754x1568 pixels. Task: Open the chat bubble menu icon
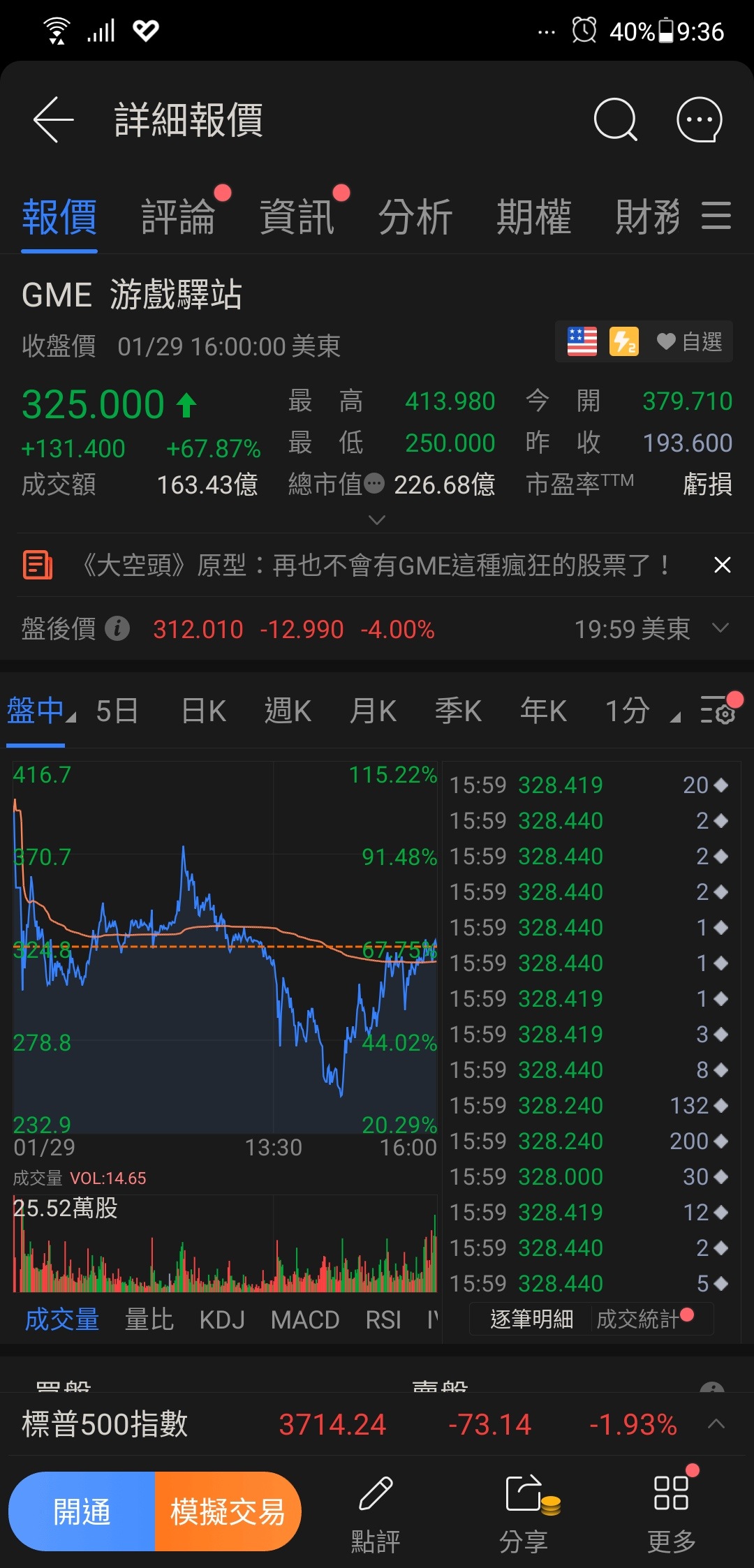pos(699,120)
